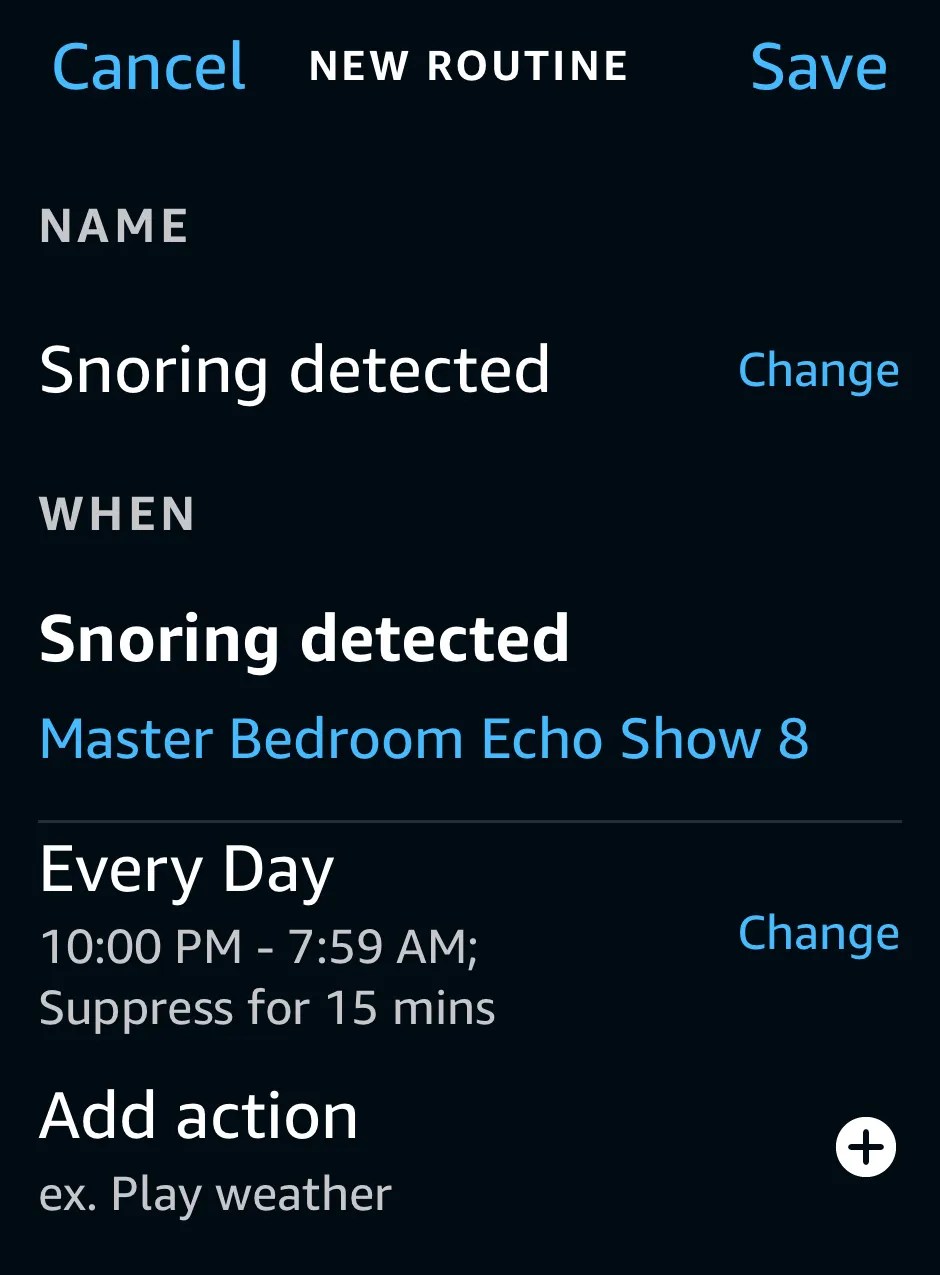Open the Add action screen
940x1275 pixels.
pos(198,1114)
